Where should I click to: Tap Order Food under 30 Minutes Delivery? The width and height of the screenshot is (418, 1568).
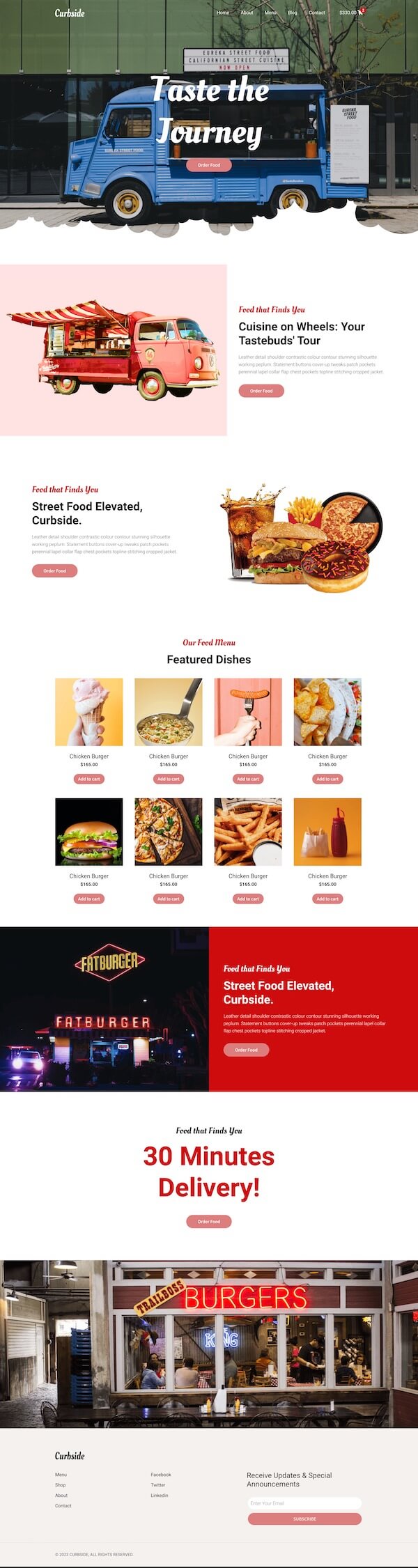point(209,1221)
